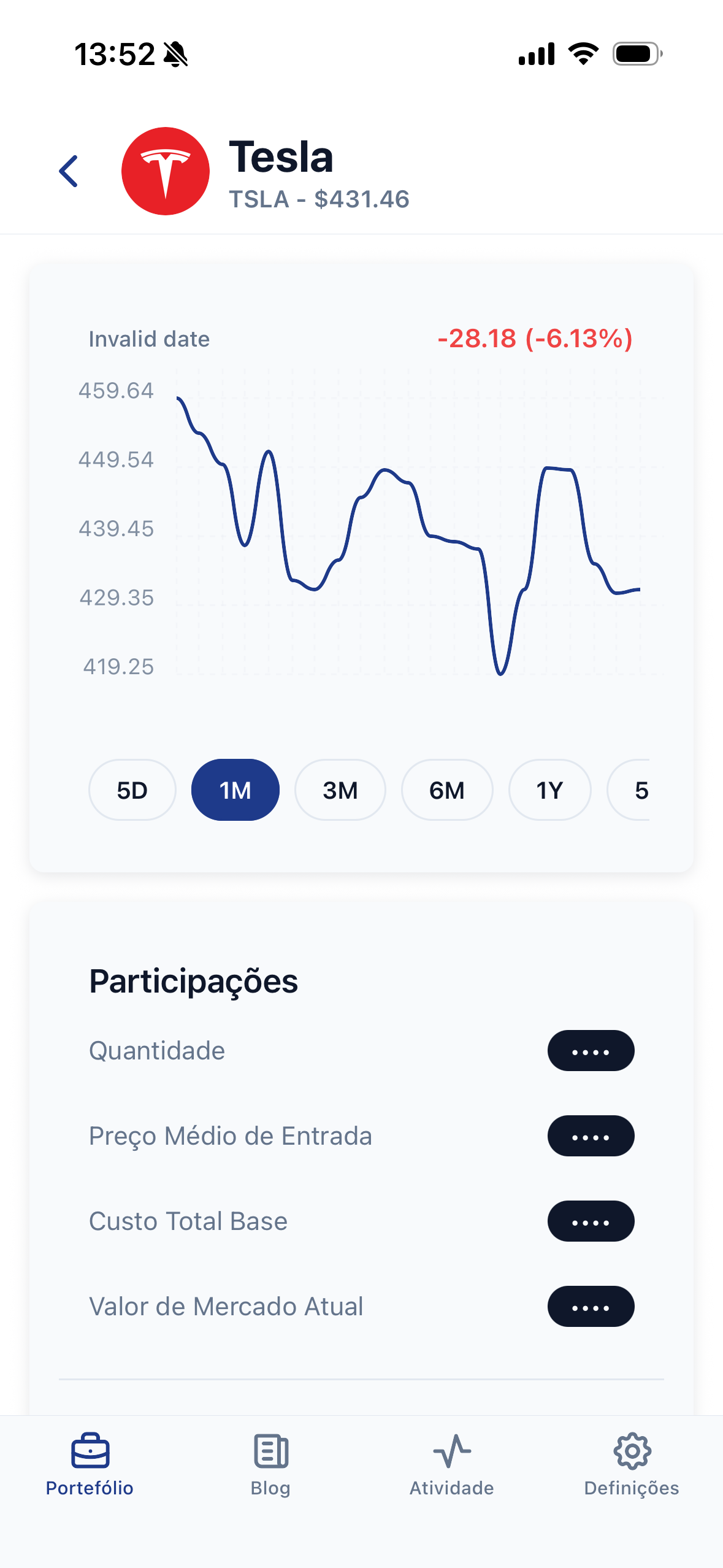Screen dimensions: 723x1568
Task: Select the 3M time period
Action: pos(340,790)
